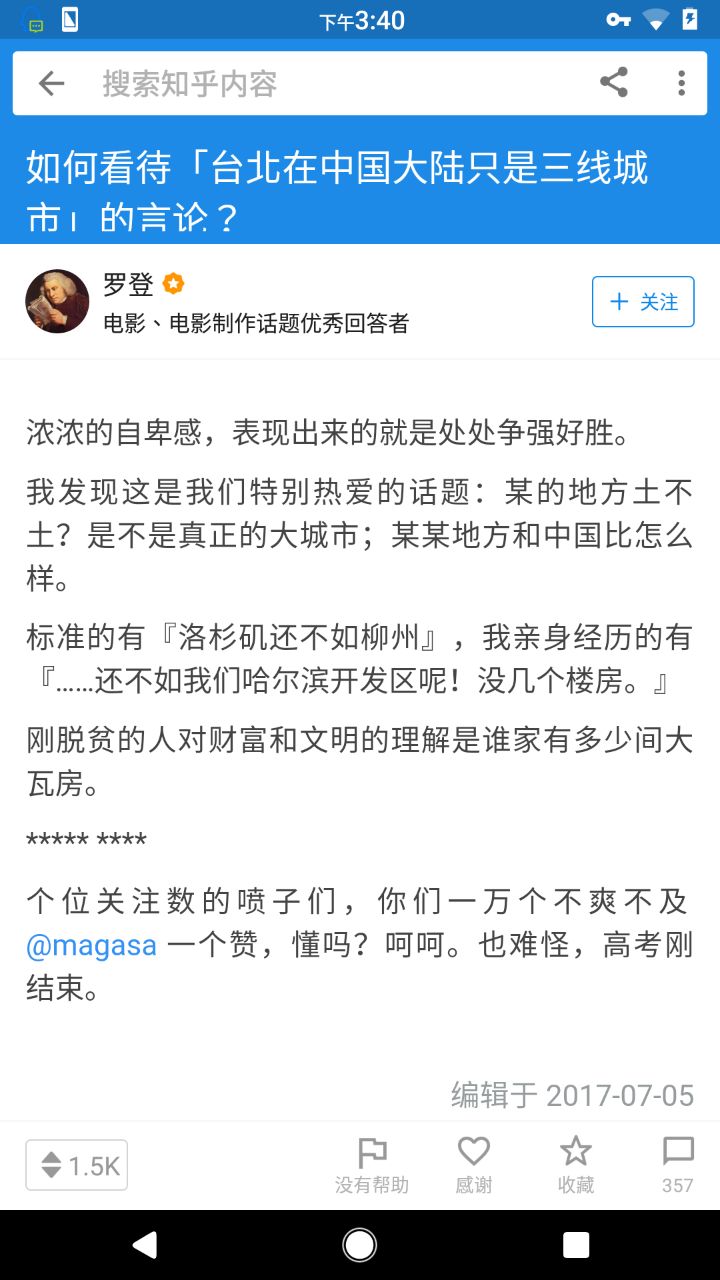Save answer with 收藏 star
Image resolution: width=720 pixels, height=1280 pixels.
575,1165
